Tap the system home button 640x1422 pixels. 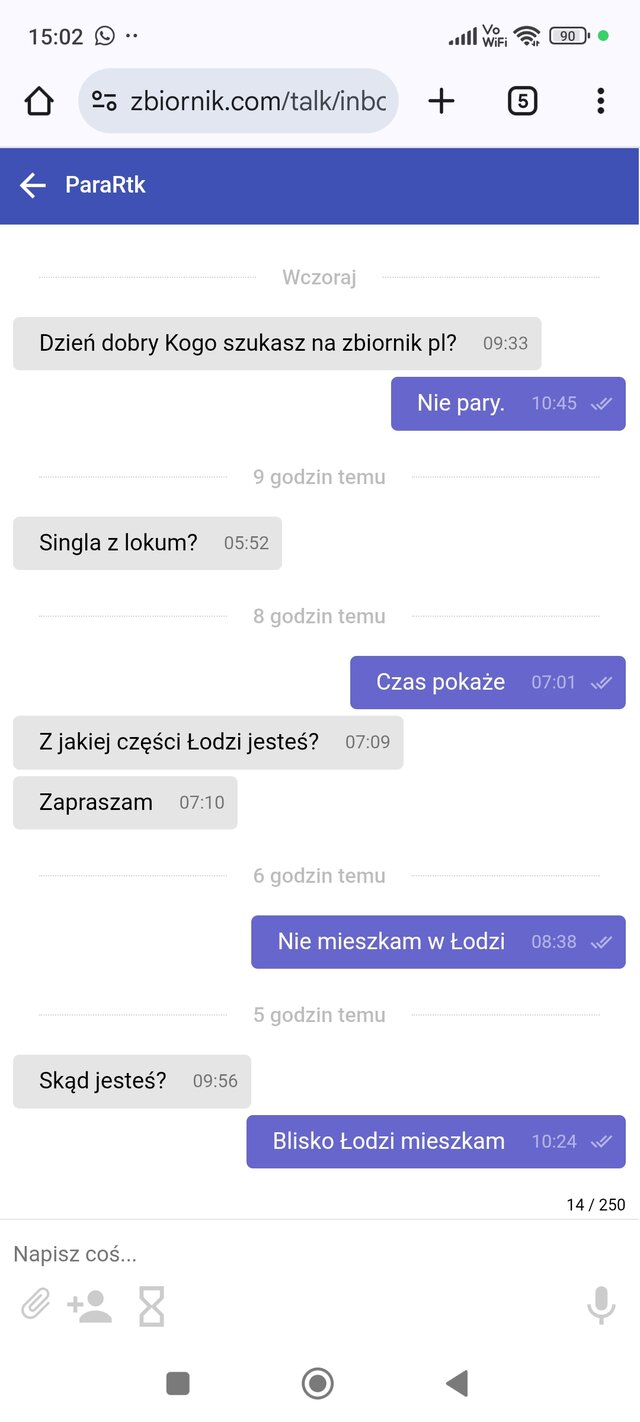click(x=318, y=1383)
